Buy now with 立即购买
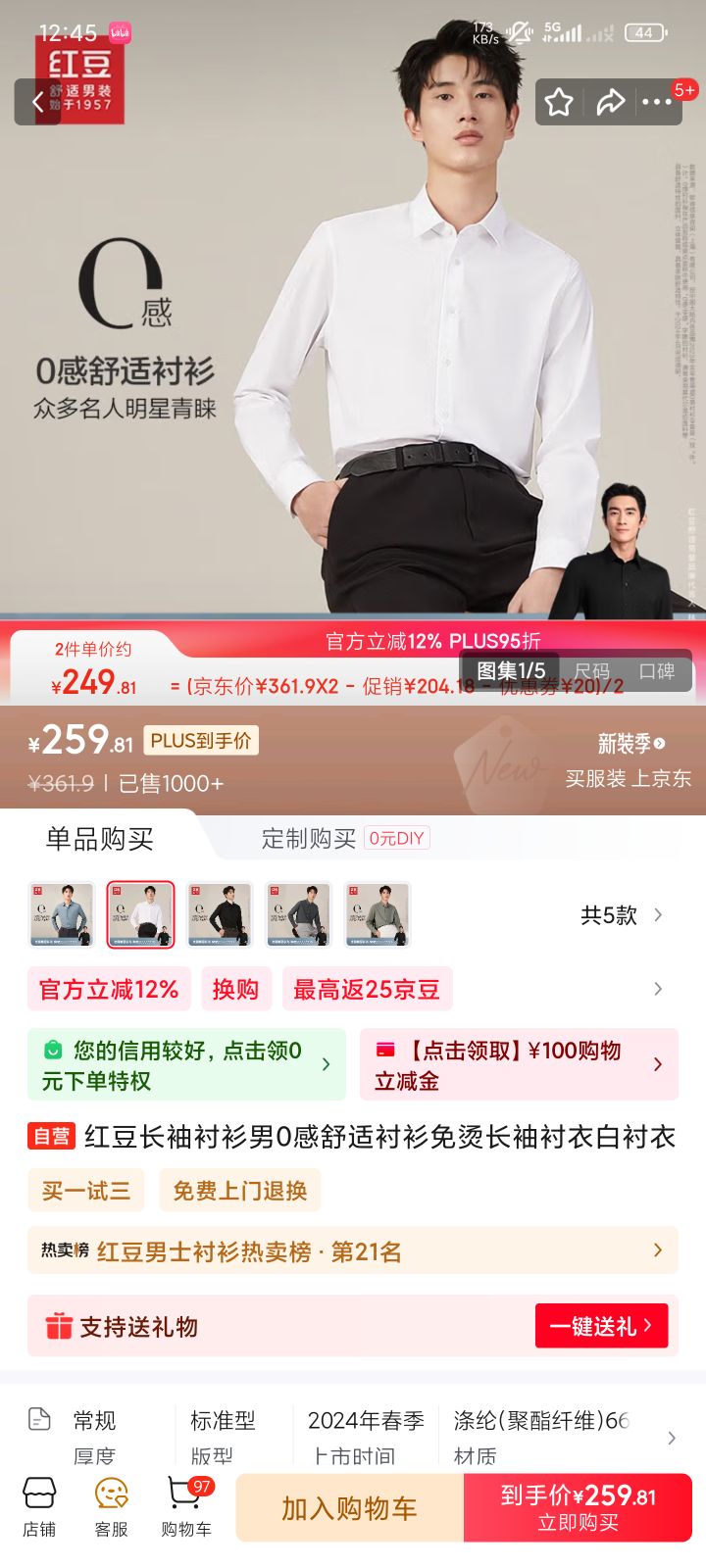Image resolution: width=706 pixels, height=1568 pixels. click(578, 1507)
